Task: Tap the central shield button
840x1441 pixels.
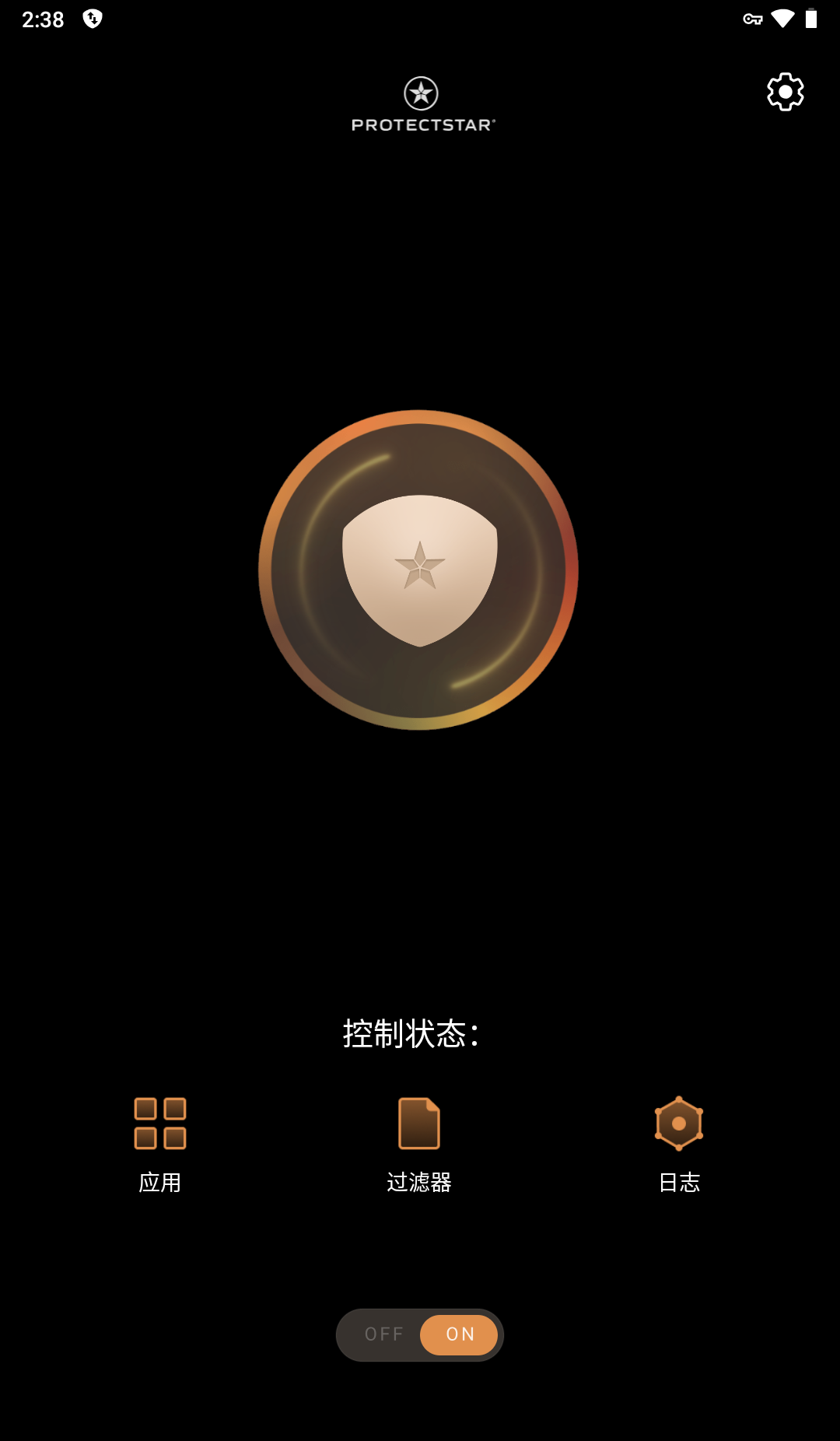Action: coord(419,570)
